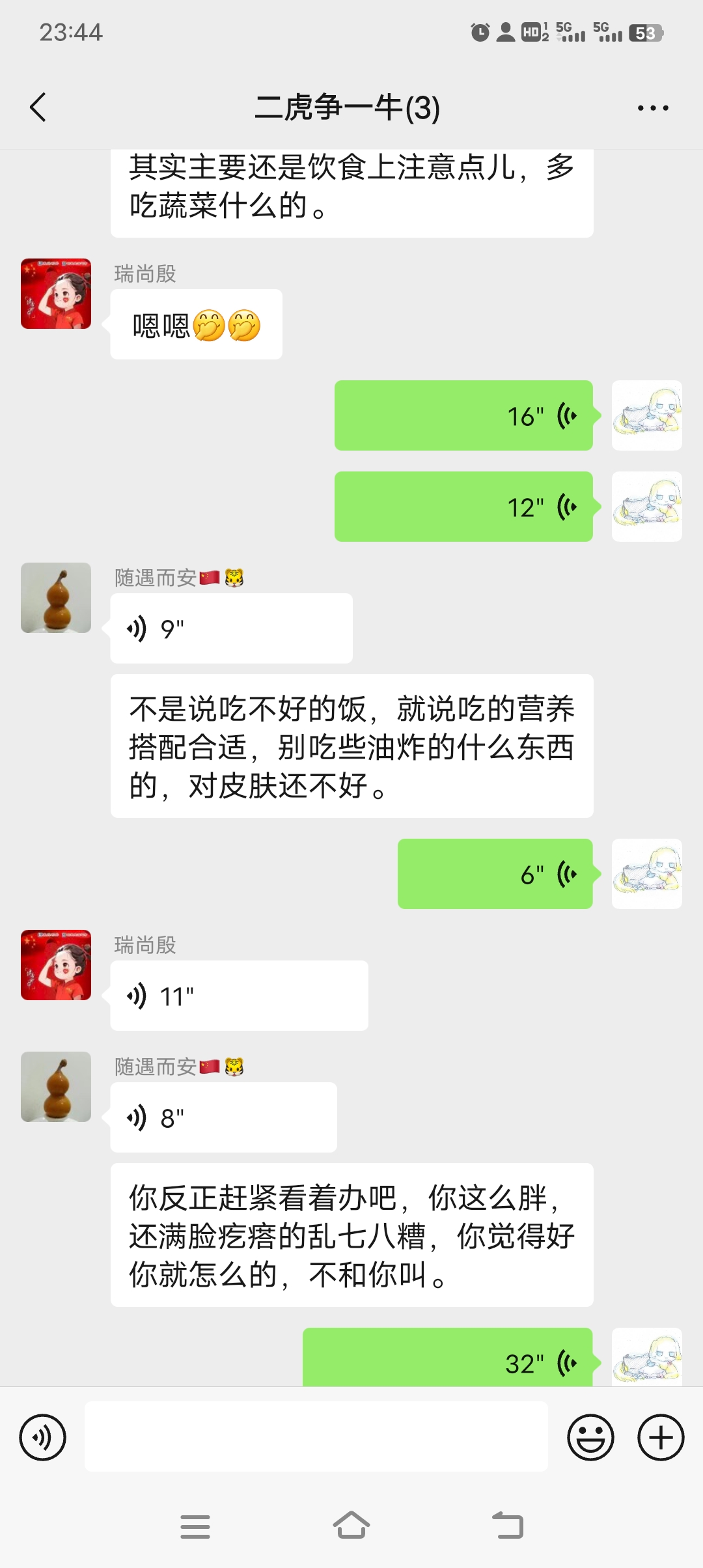703x1568 pixels.
Task: Open the plus attachments menu
Action: (x=661, y=1437)
